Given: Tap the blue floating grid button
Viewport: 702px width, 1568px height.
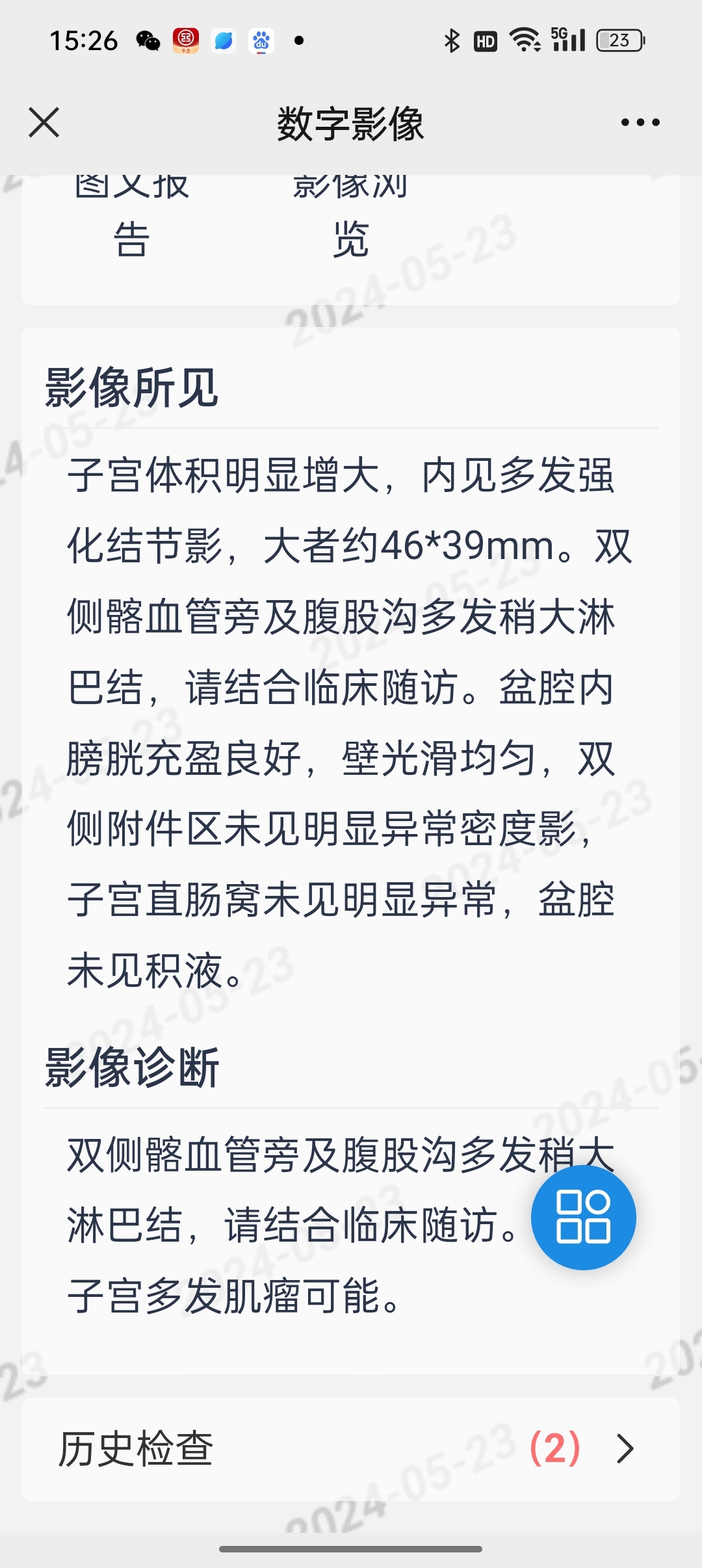Looking at the screenshot, I should click(x=583, y=1217).
